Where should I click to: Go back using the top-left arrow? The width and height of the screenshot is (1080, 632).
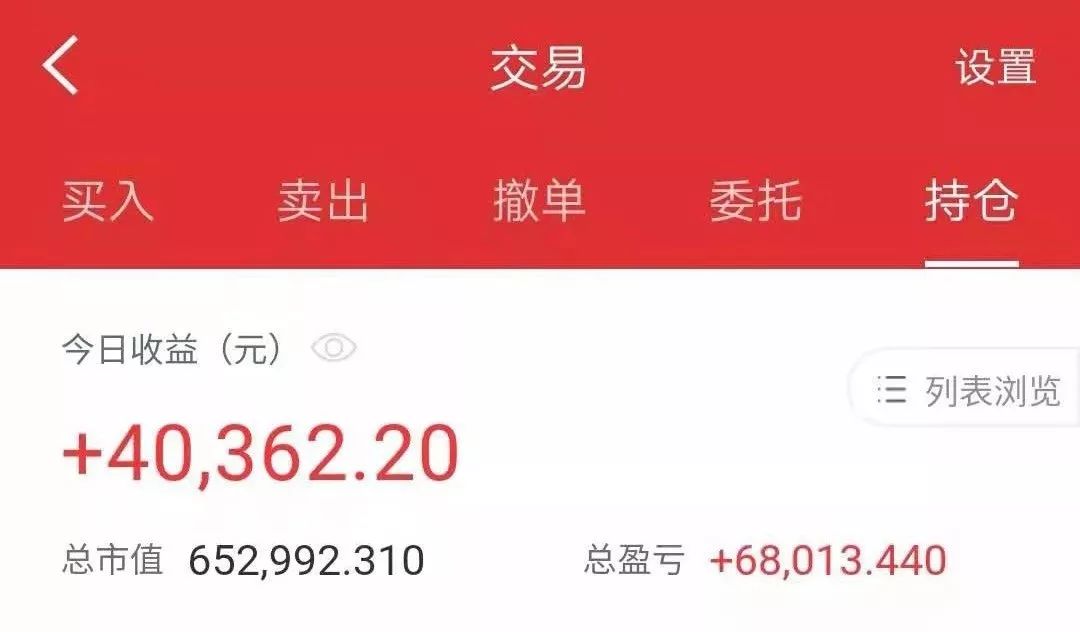[x=61, y=66]
